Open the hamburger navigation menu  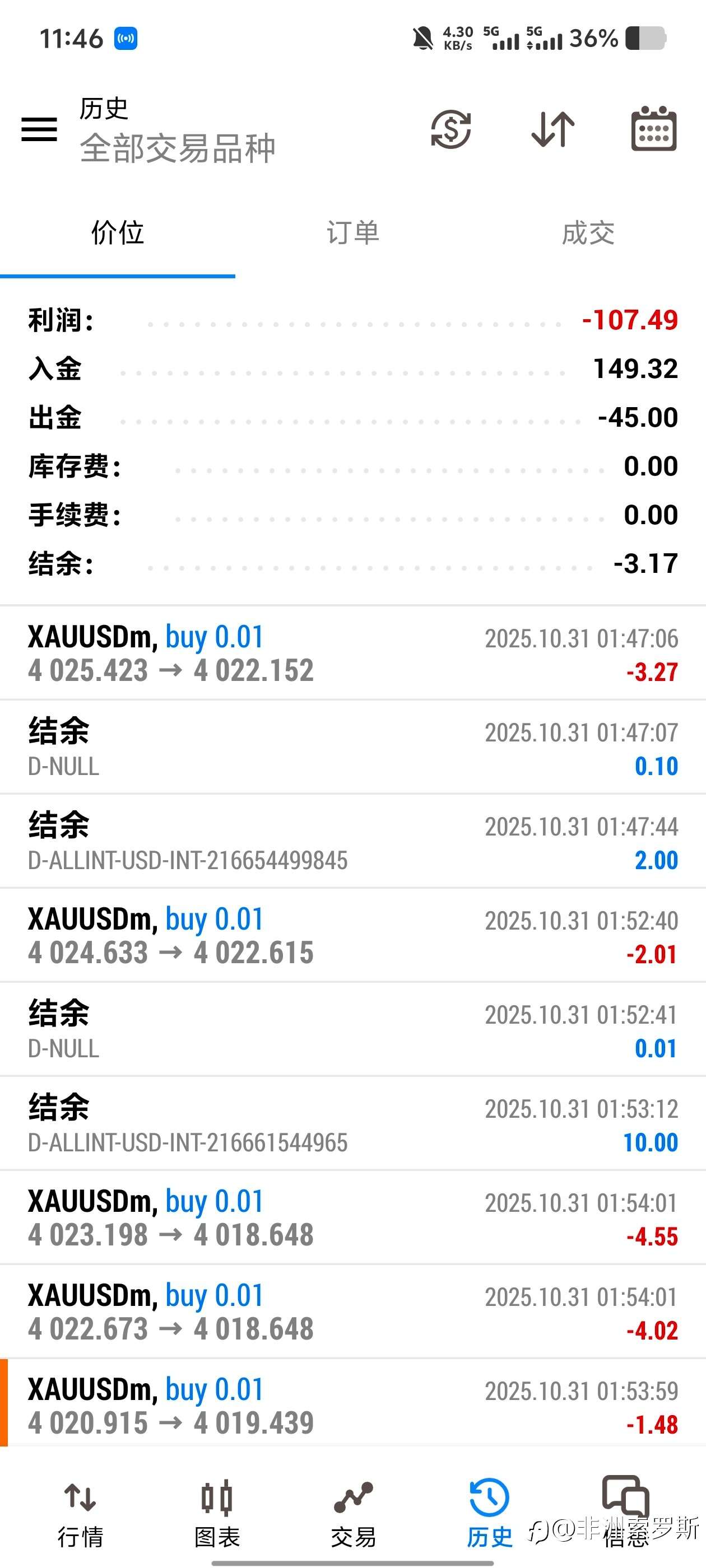(39, 129)
